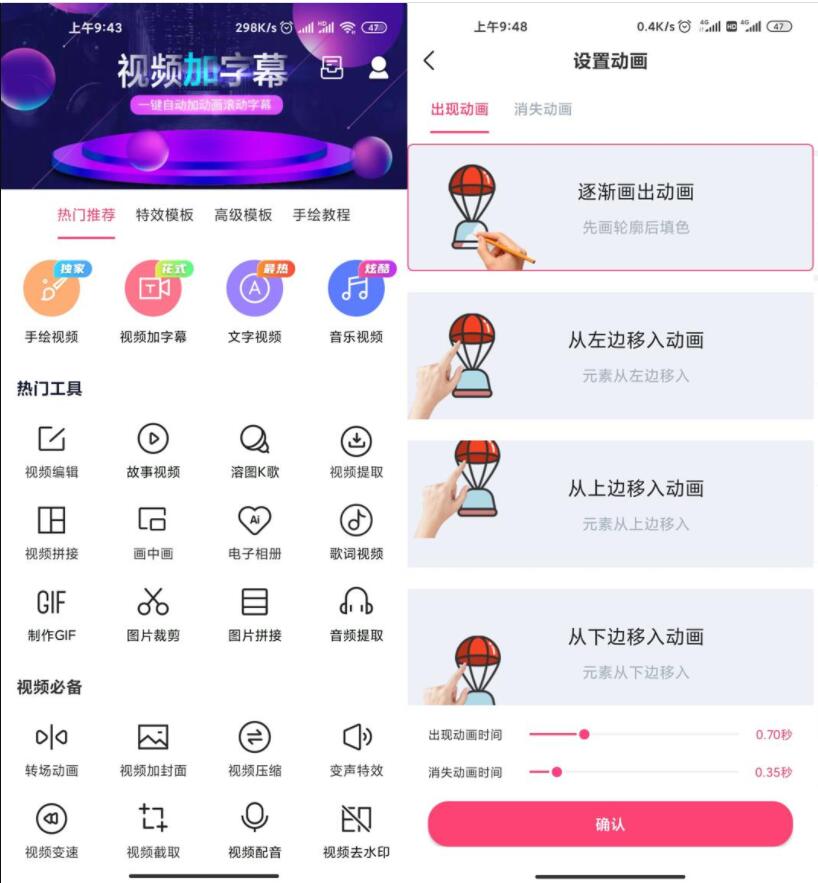
Task: Switch to the 消失动画 tab
Action: (543, 109)
